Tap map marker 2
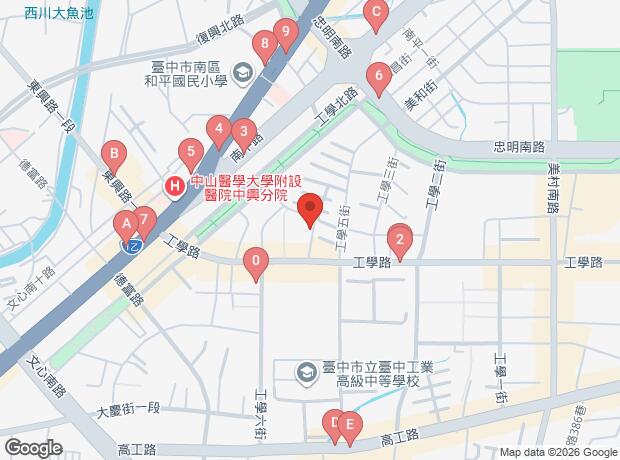 400,239
